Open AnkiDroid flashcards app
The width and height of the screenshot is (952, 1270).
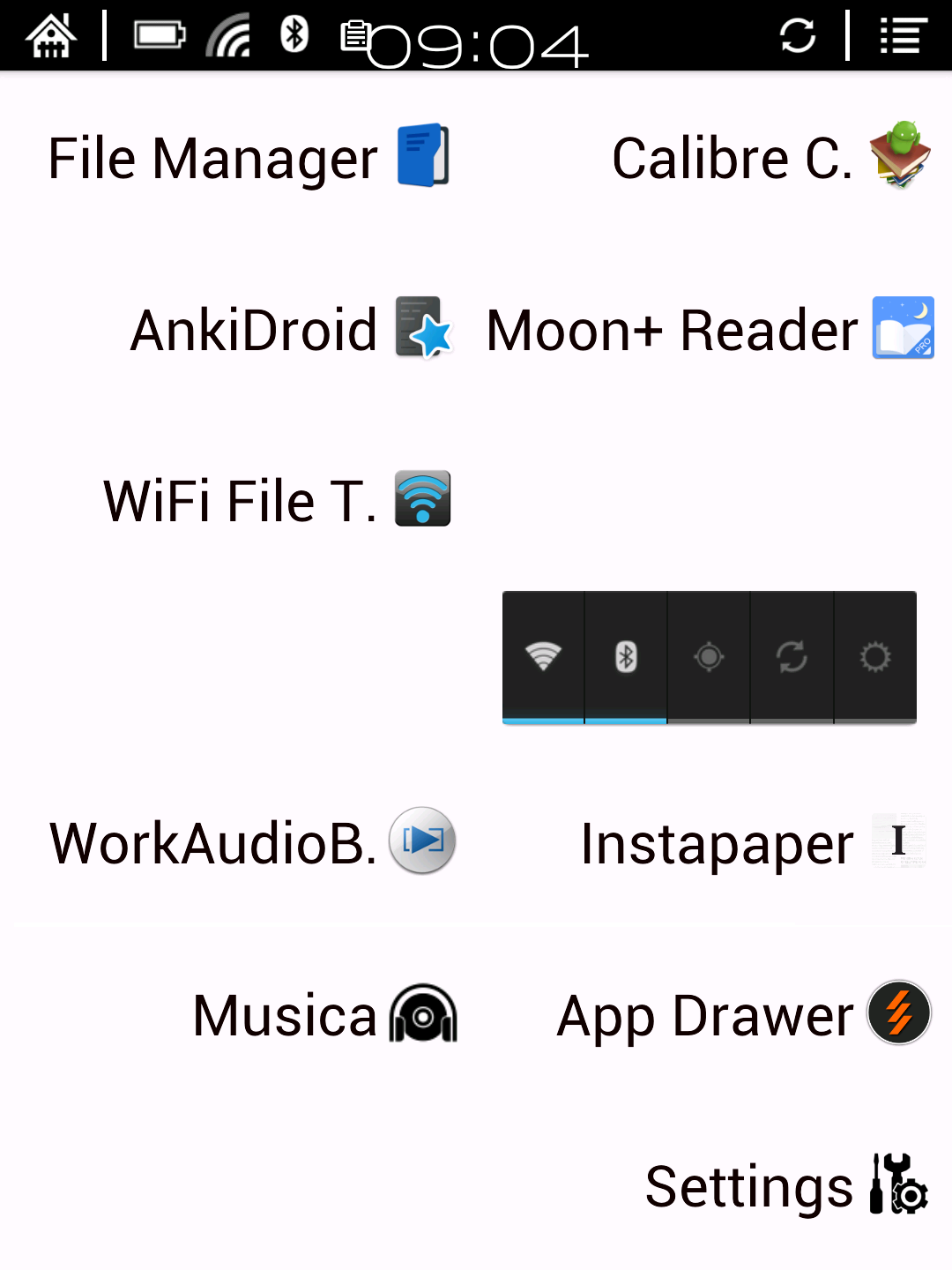(291, 329)
